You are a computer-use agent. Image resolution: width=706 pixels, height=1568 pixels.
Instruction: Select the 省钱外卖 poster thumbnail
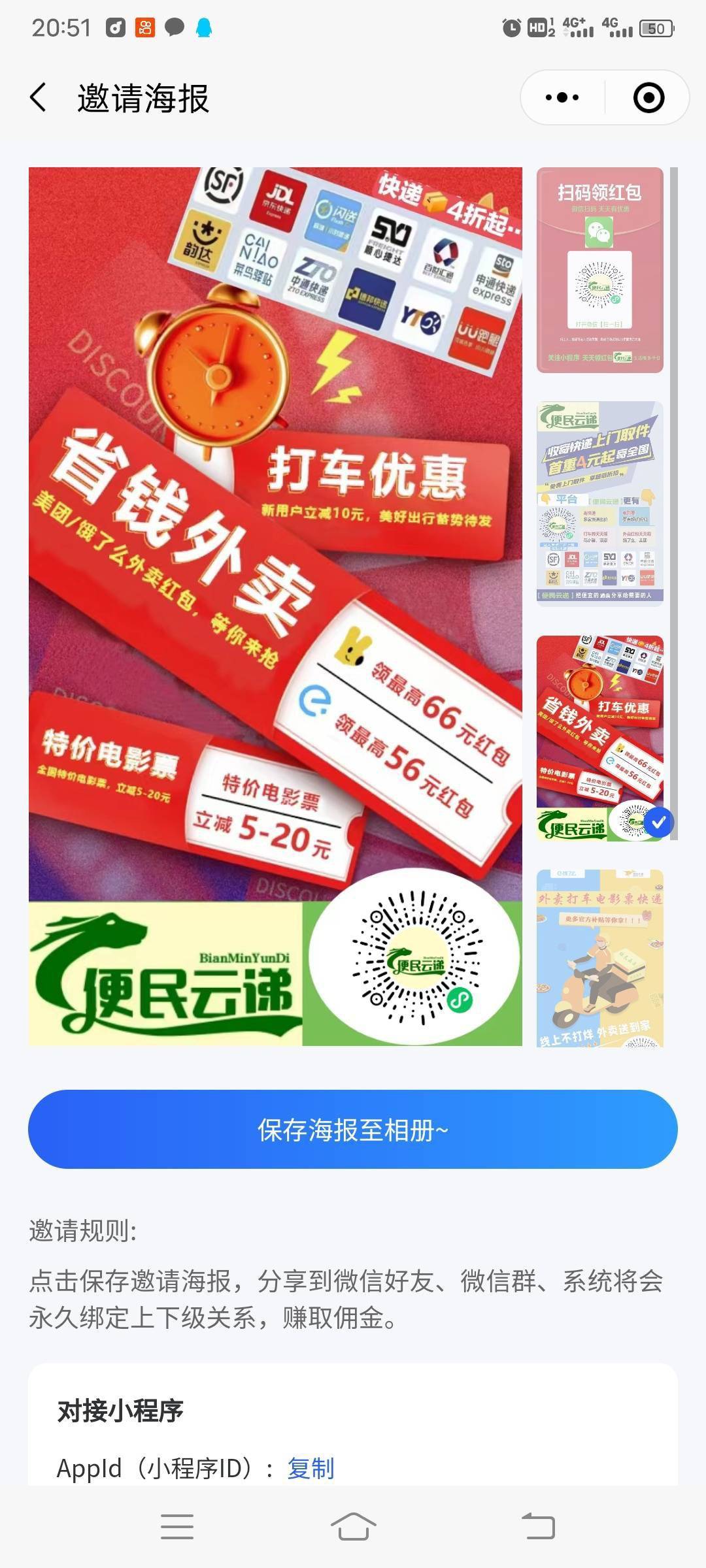[x=599, y=738]
